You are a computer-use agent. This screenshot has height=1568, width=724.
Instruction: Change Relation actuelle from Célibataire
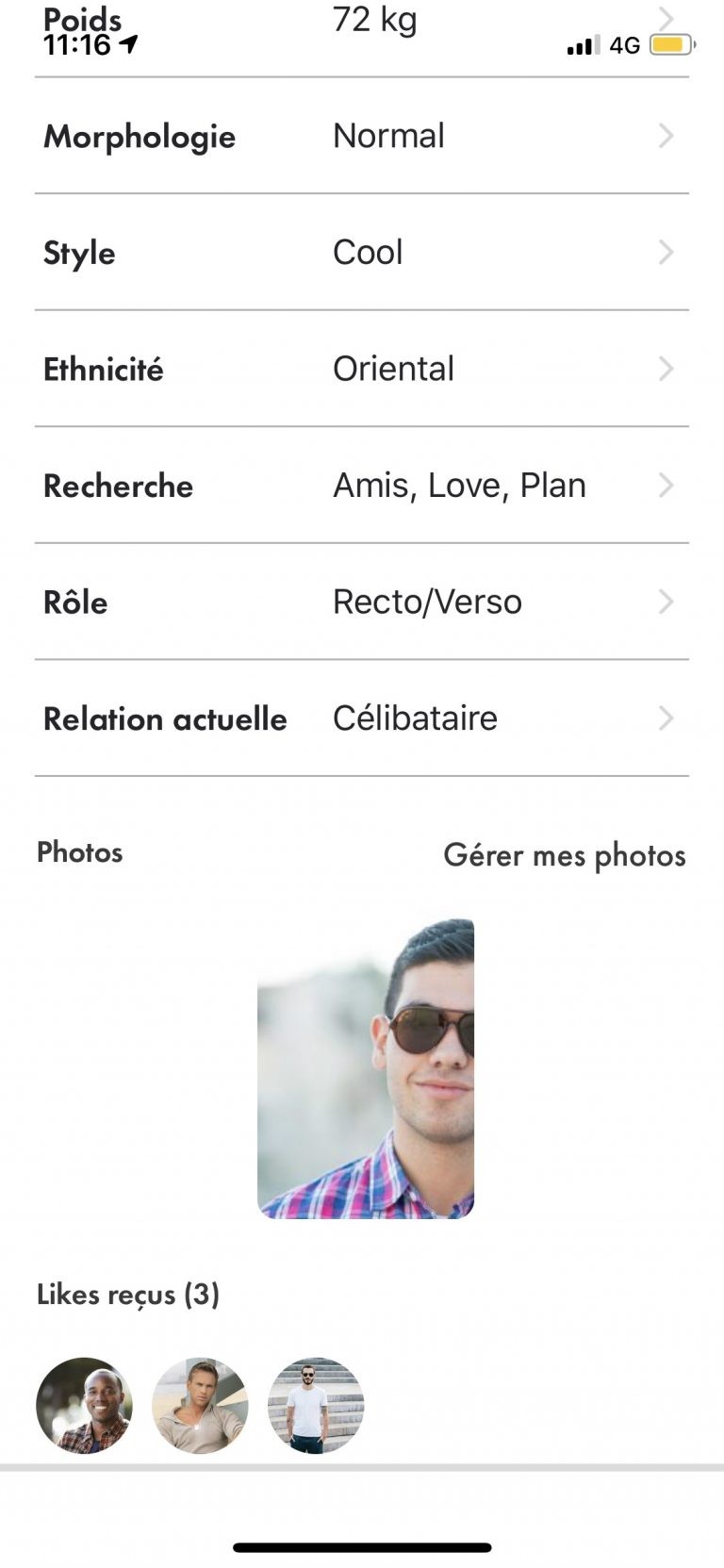click(362, 718)
